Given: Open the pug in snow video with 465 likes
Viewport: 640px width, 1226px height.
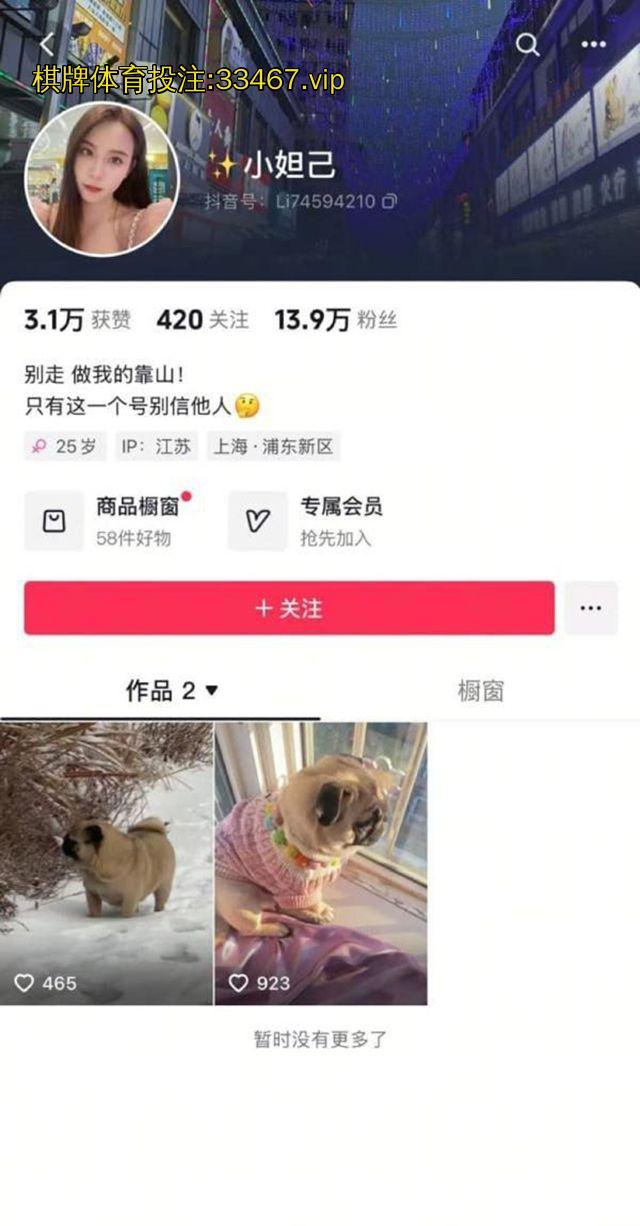Looking at the screenshot, I should pyautogui.click(x=106, y=863).
